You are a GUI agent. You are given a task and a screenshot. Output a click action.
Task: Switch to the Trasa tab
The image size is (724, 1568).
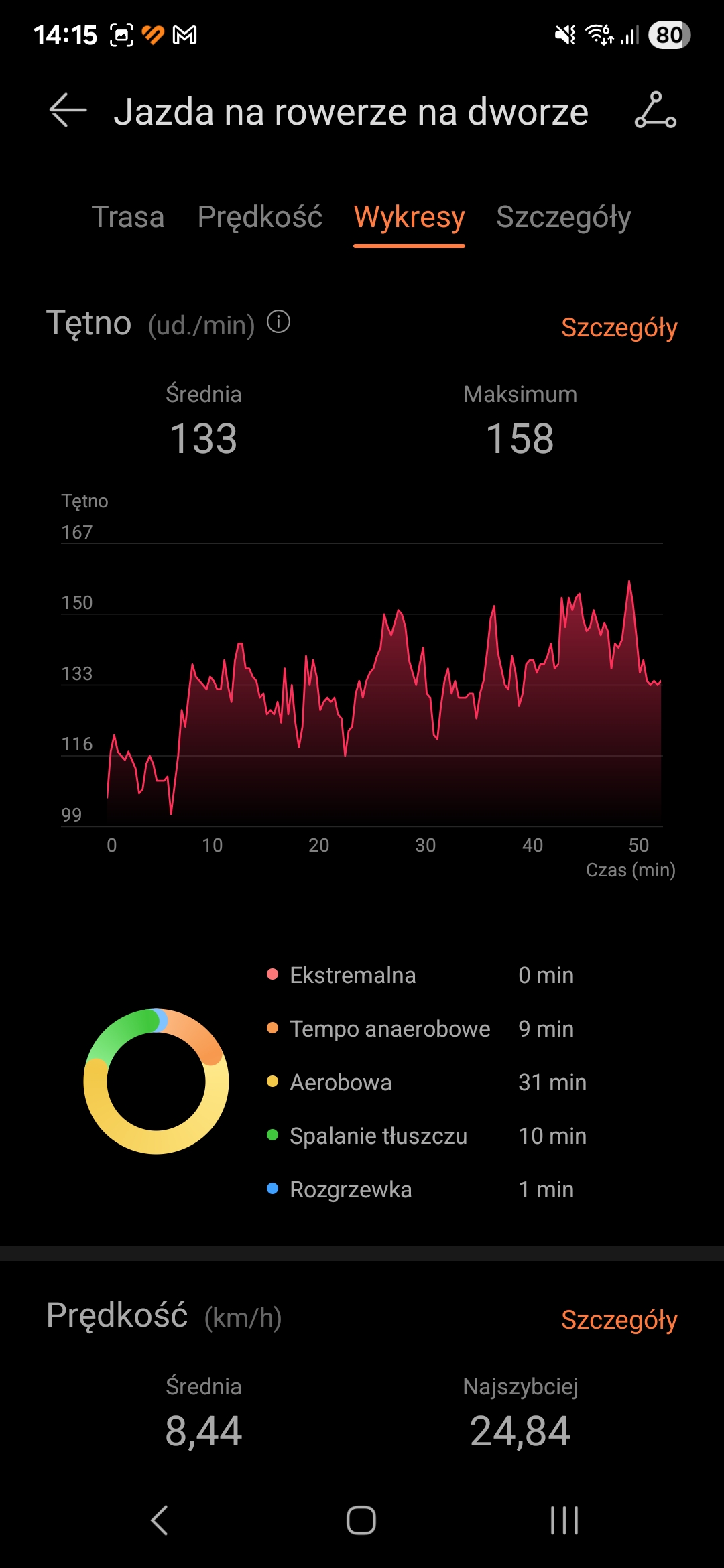click(x=127, y=217)
